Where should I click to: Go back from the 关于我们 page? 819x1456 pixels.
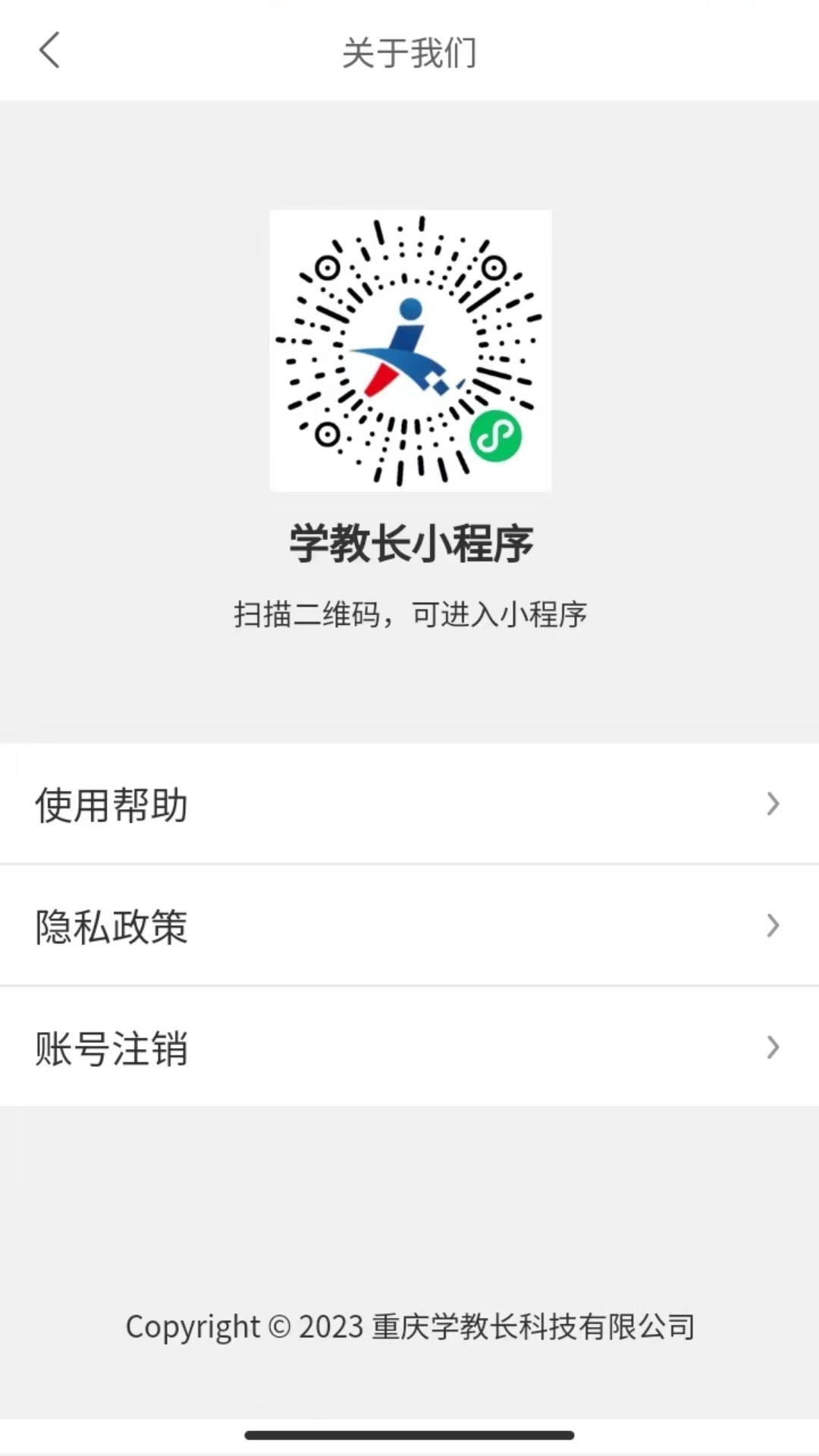pos(50,51)
